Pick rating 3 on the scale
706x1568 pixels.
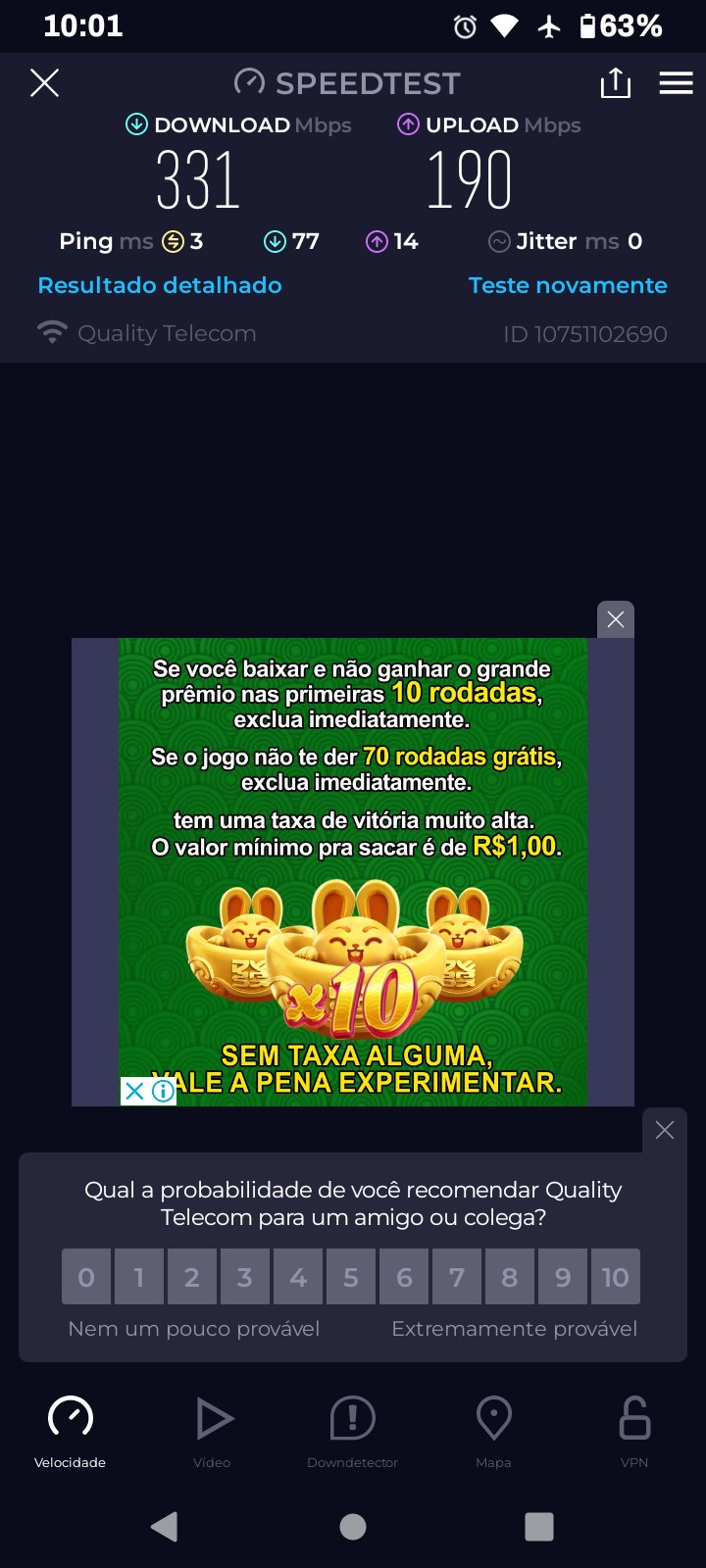[x=245, y=1277]
